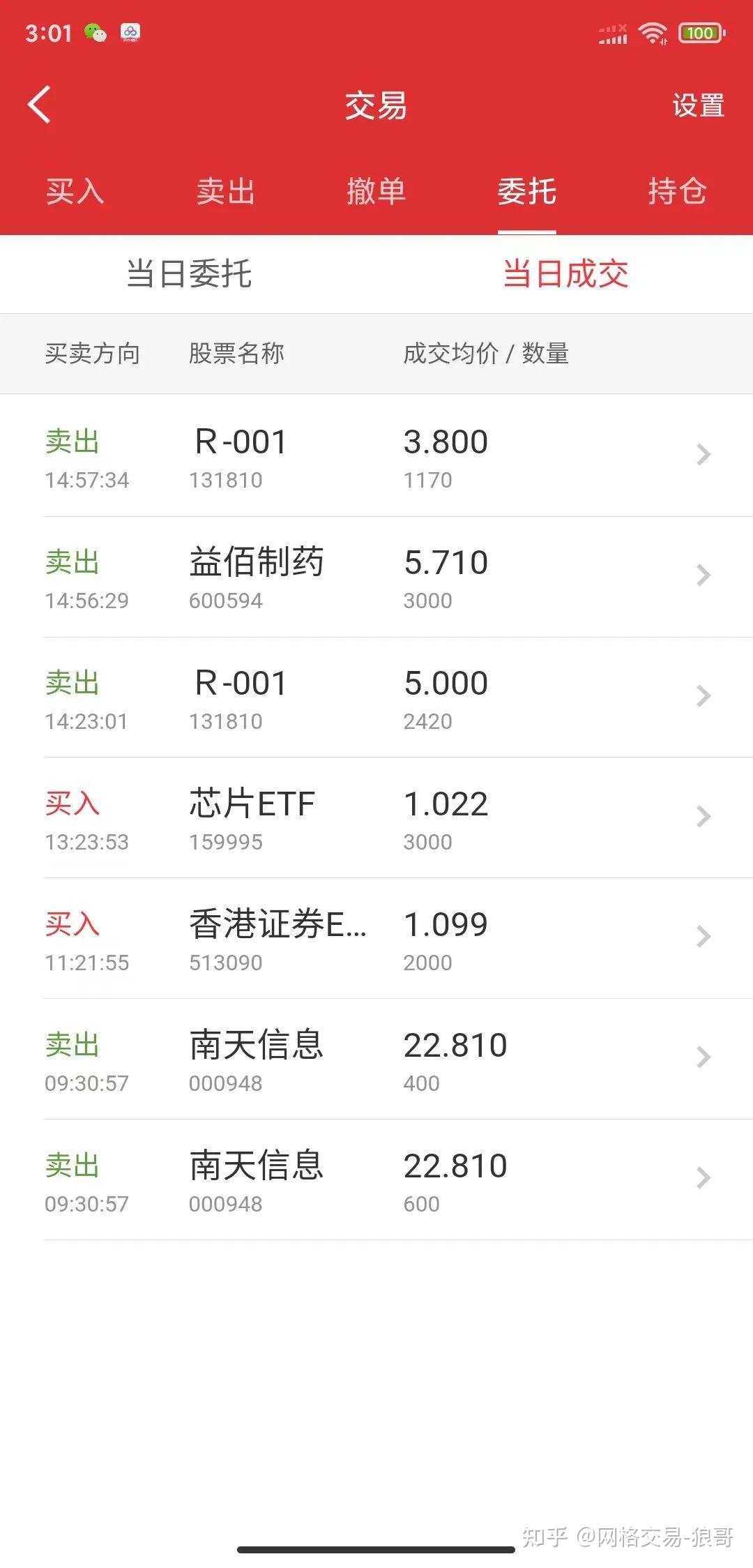The image size is (753, 1568).
Task: Switch to the 买入 tab
Action: (x=75, y=191)
